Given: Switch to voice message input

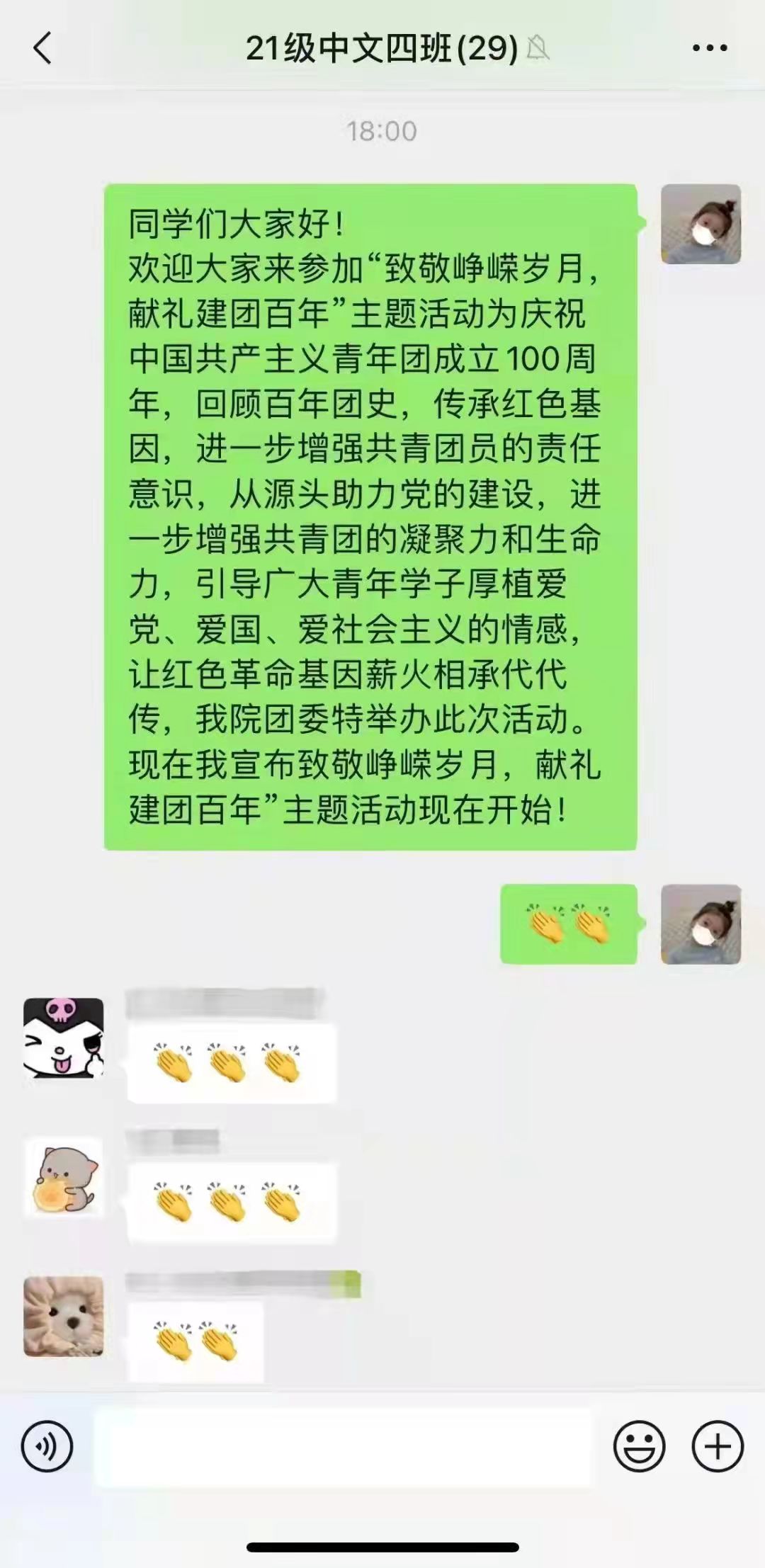Looking at the screenshot, I should (x=47, y=1446).
